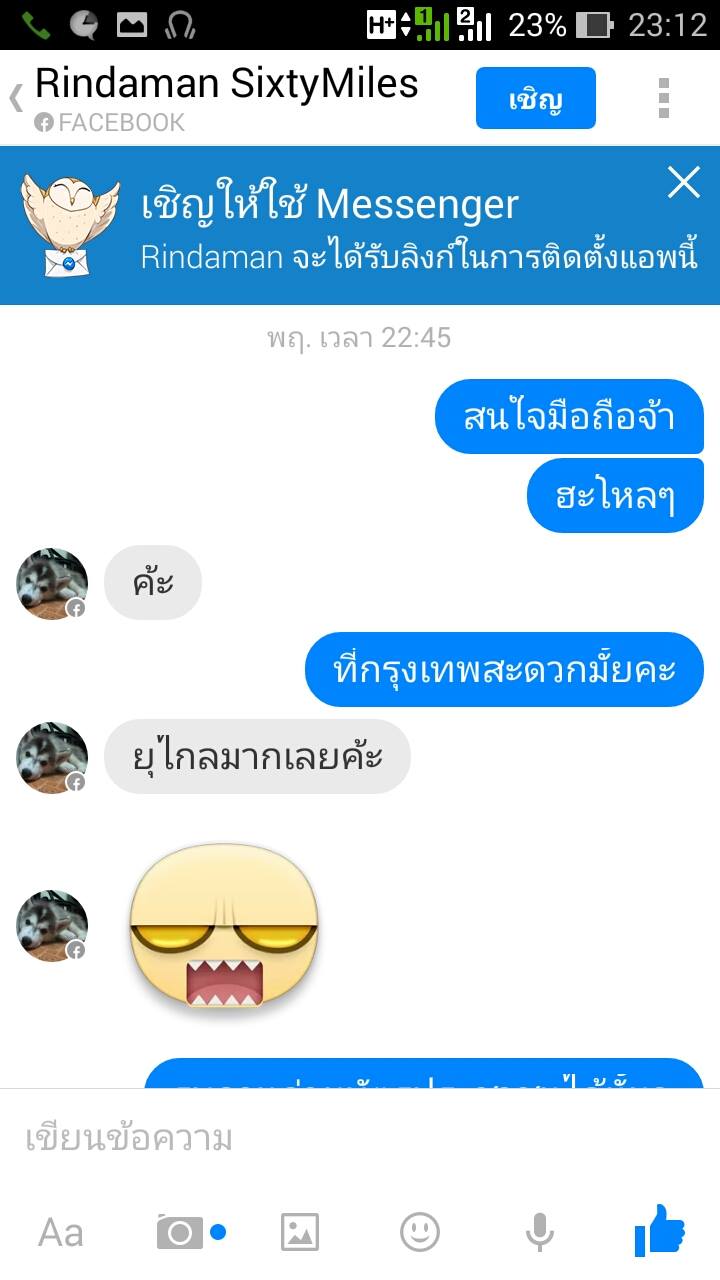Record a voice message with the microphone

(x=539, y=1232)
